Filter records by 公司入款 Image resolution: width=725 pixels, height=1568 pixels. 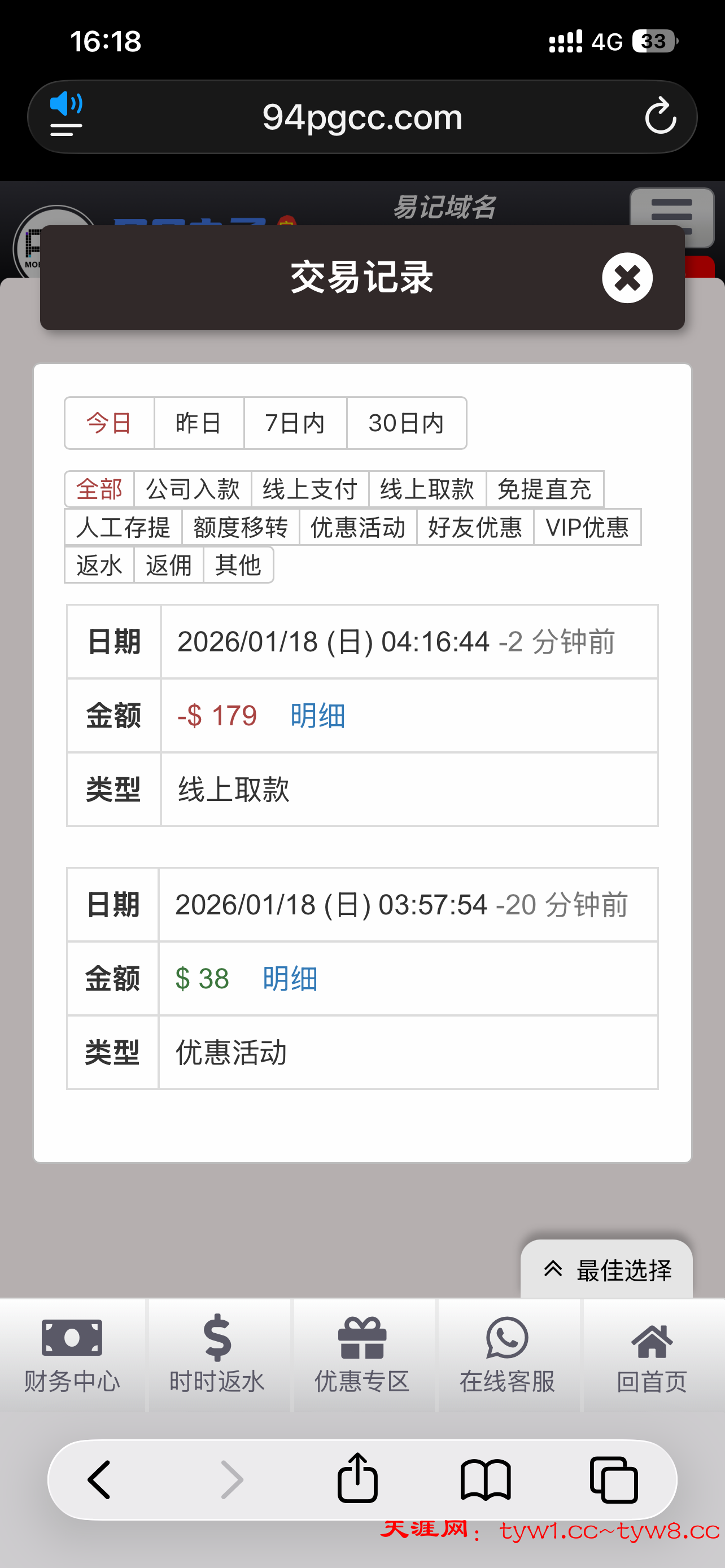[x=193, y=489]
